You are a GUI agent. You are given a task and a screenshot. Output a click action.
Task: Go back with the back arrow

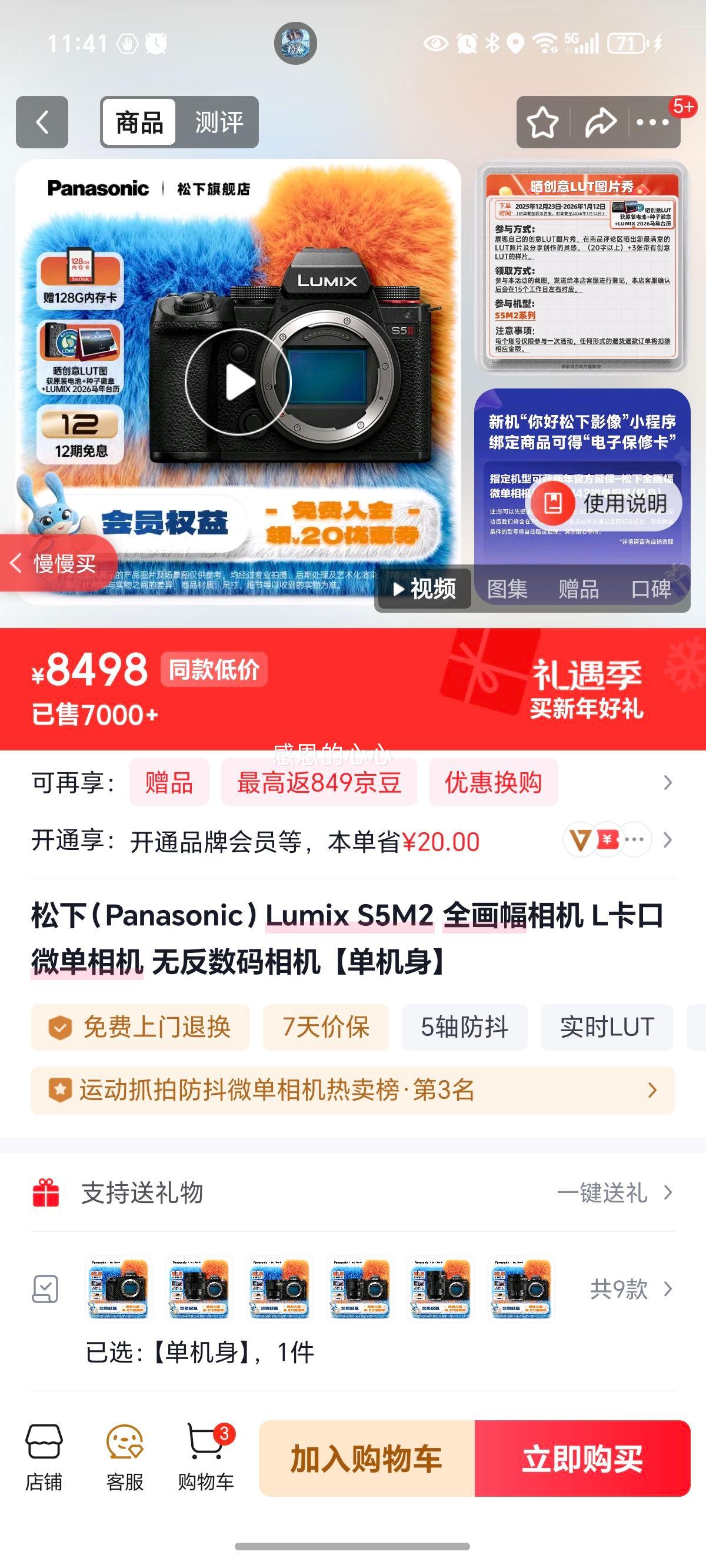click(x=41, y=122)
